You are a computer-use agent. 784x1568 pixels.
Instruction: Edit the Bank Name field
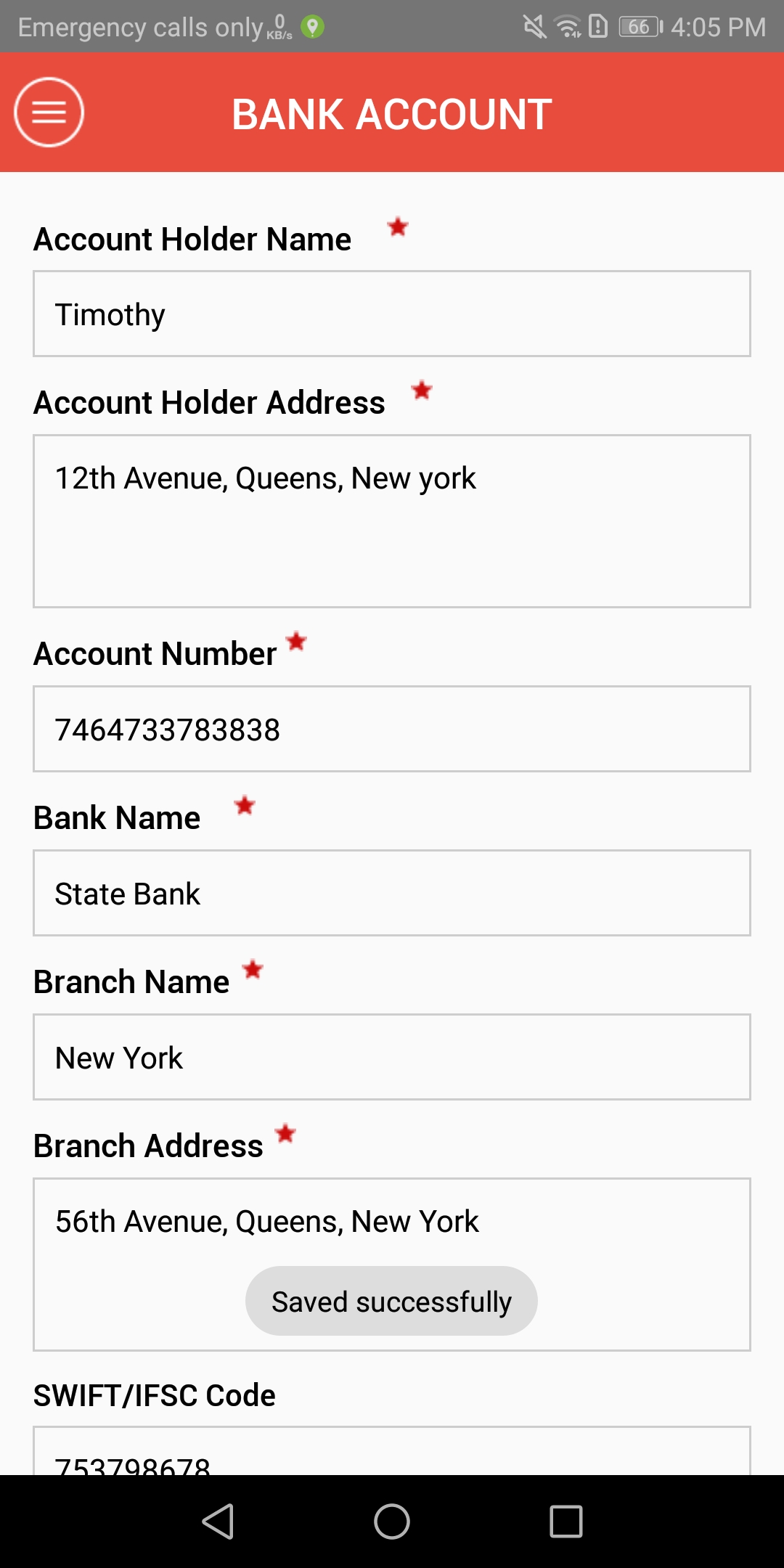392,893
